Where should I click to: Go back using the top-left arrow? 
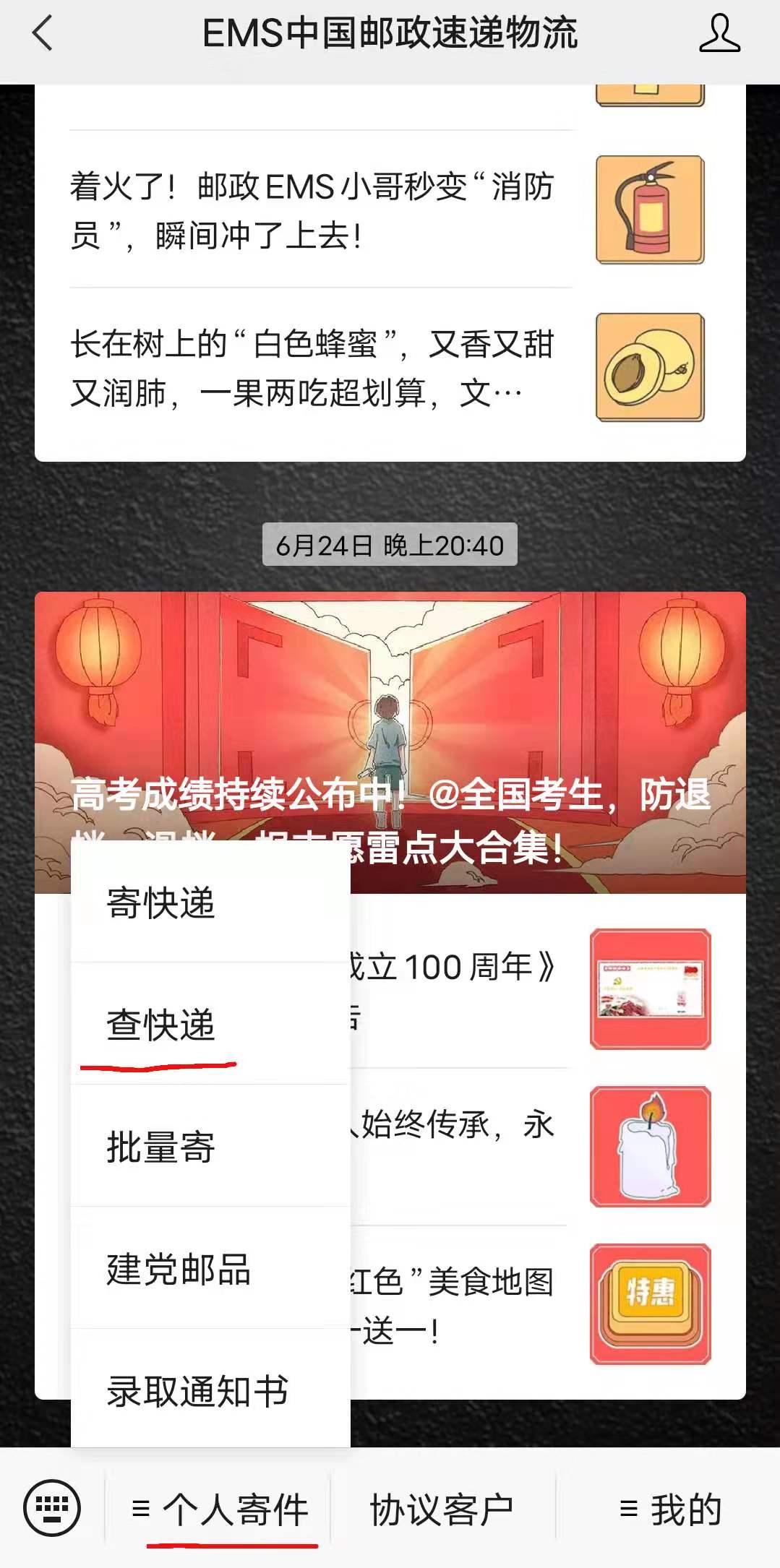click(43, 34)
